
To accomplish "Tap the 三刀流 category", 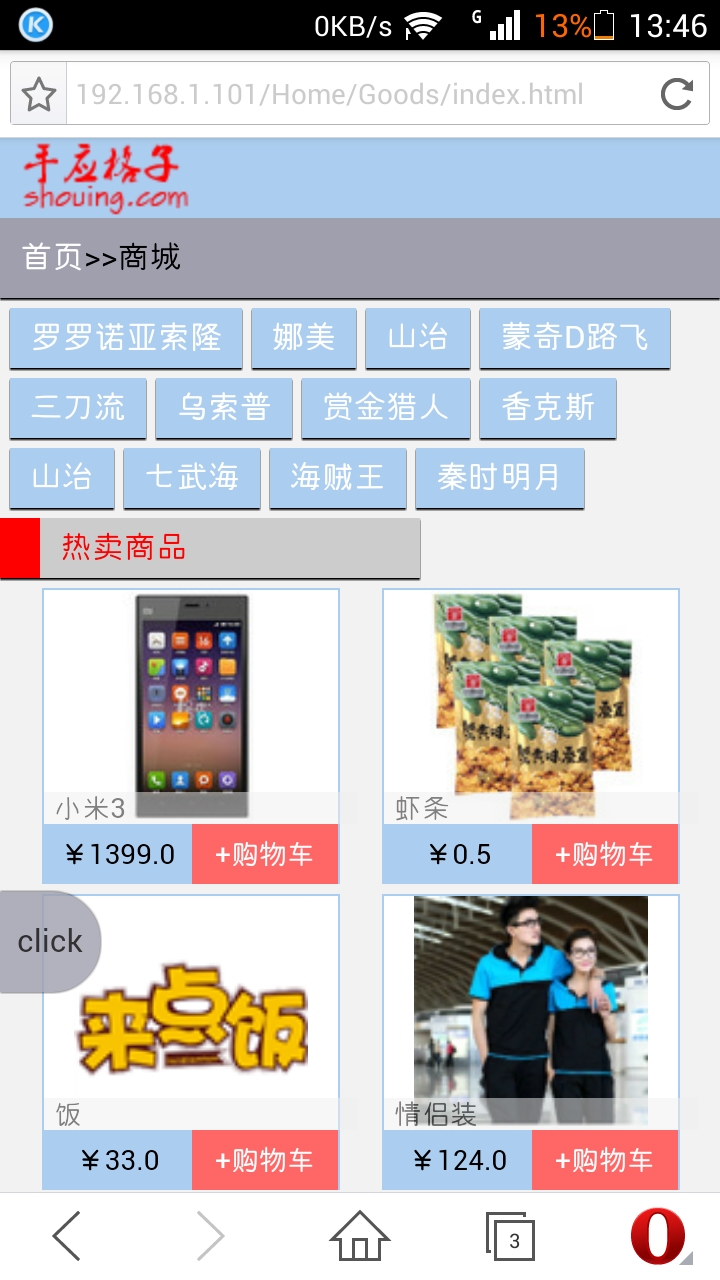I will click(x=78, y=408).
